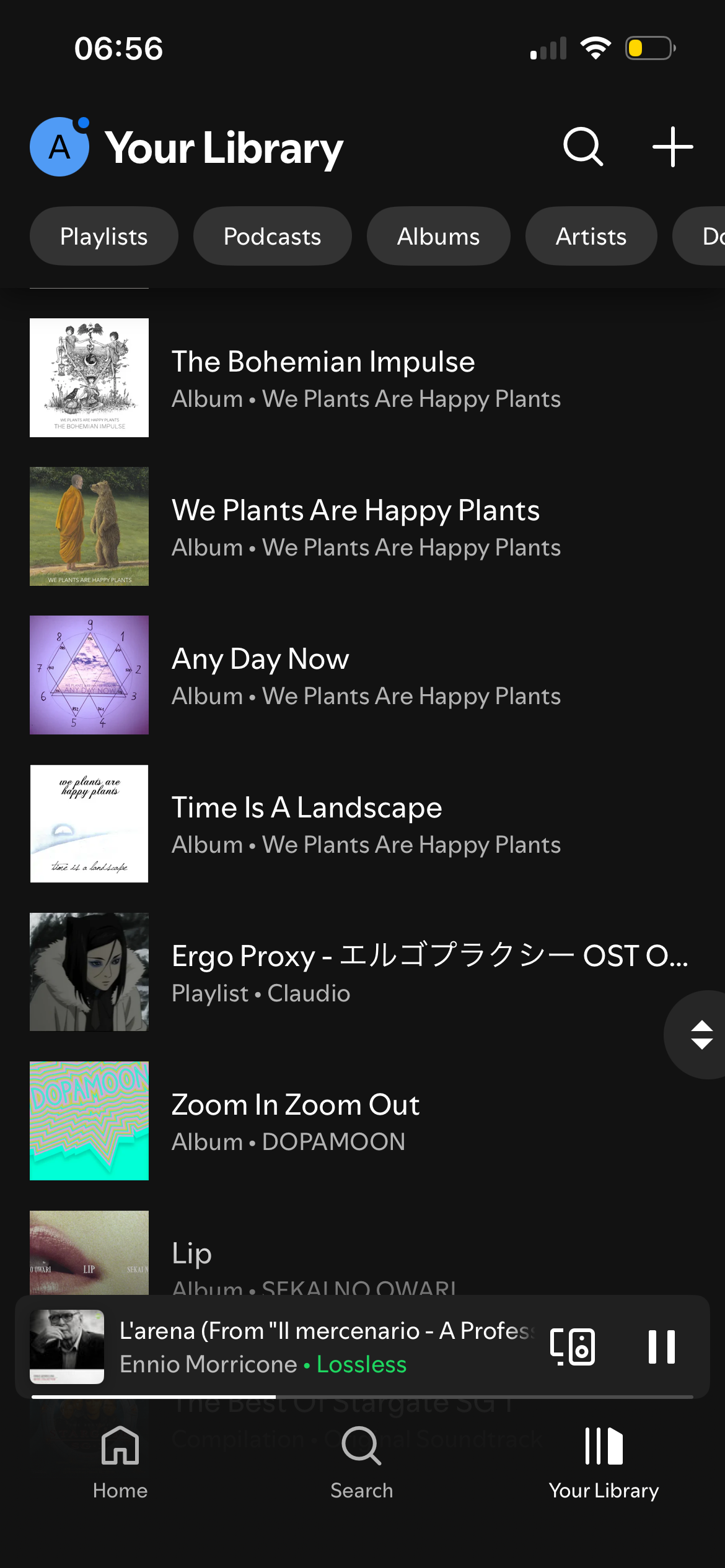Switch to the Search tab
This screenshot has width=725, height=1568.
pyautogui.click(x=362, y=1461)
